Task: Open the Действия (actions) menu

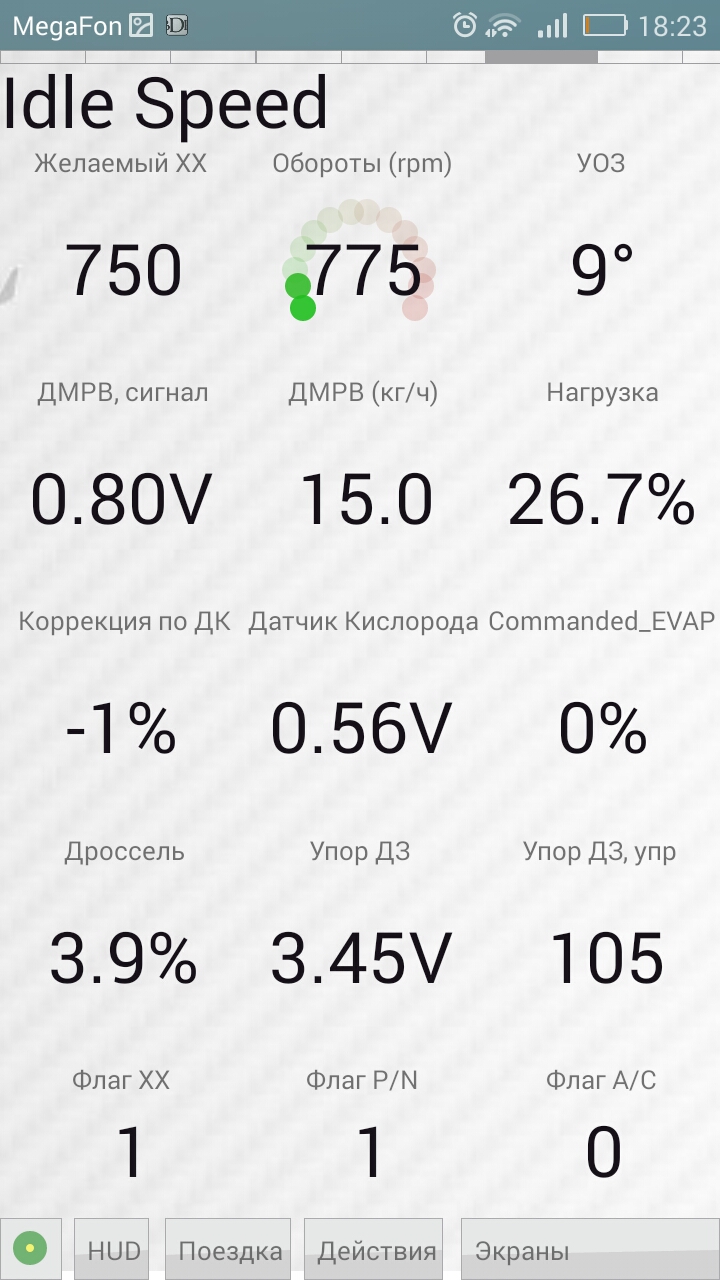Action: (376, 1249)
